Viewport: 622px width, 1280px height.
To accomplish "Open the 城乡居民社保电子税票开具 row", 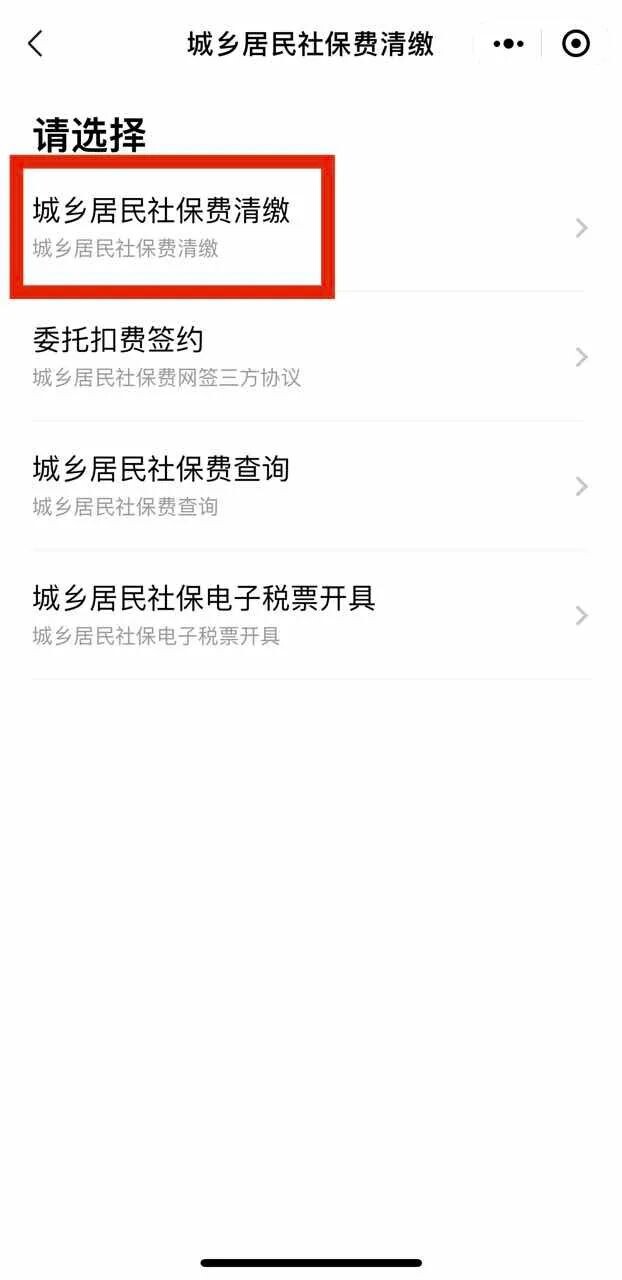I will point(310,615).
